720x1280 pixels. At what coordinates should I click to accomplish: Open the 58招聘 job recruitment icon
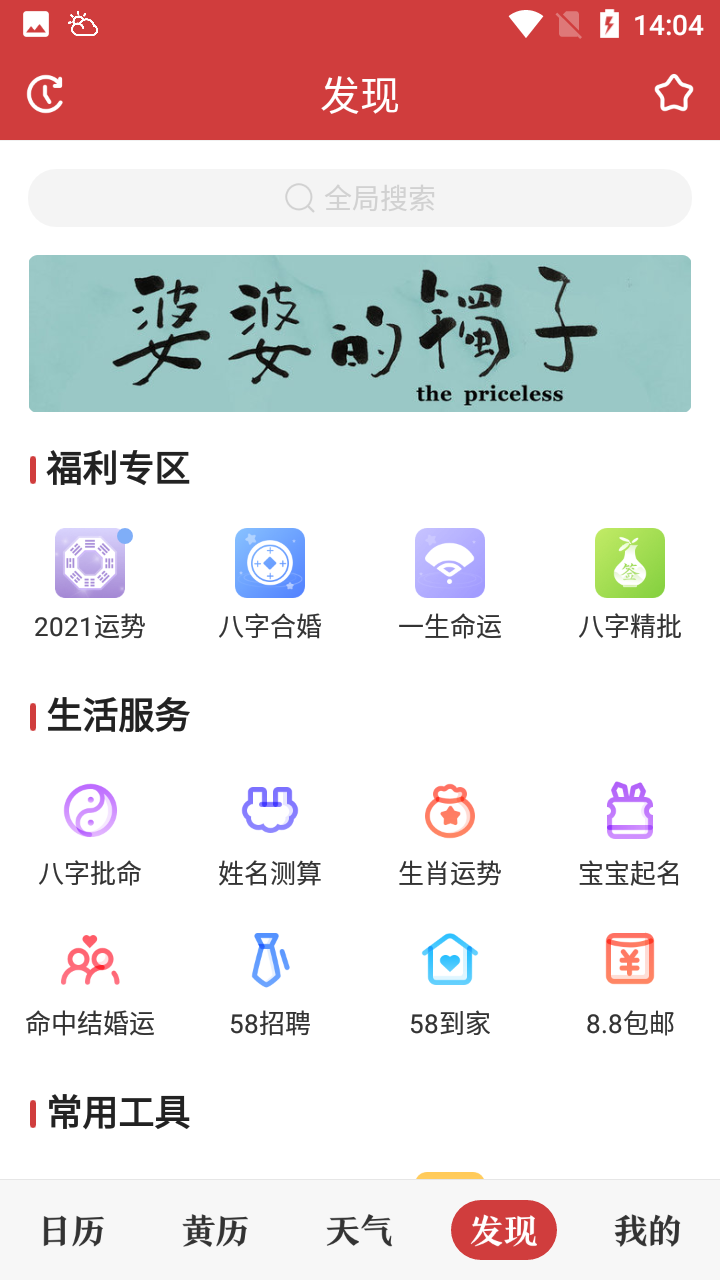point(270,958)
